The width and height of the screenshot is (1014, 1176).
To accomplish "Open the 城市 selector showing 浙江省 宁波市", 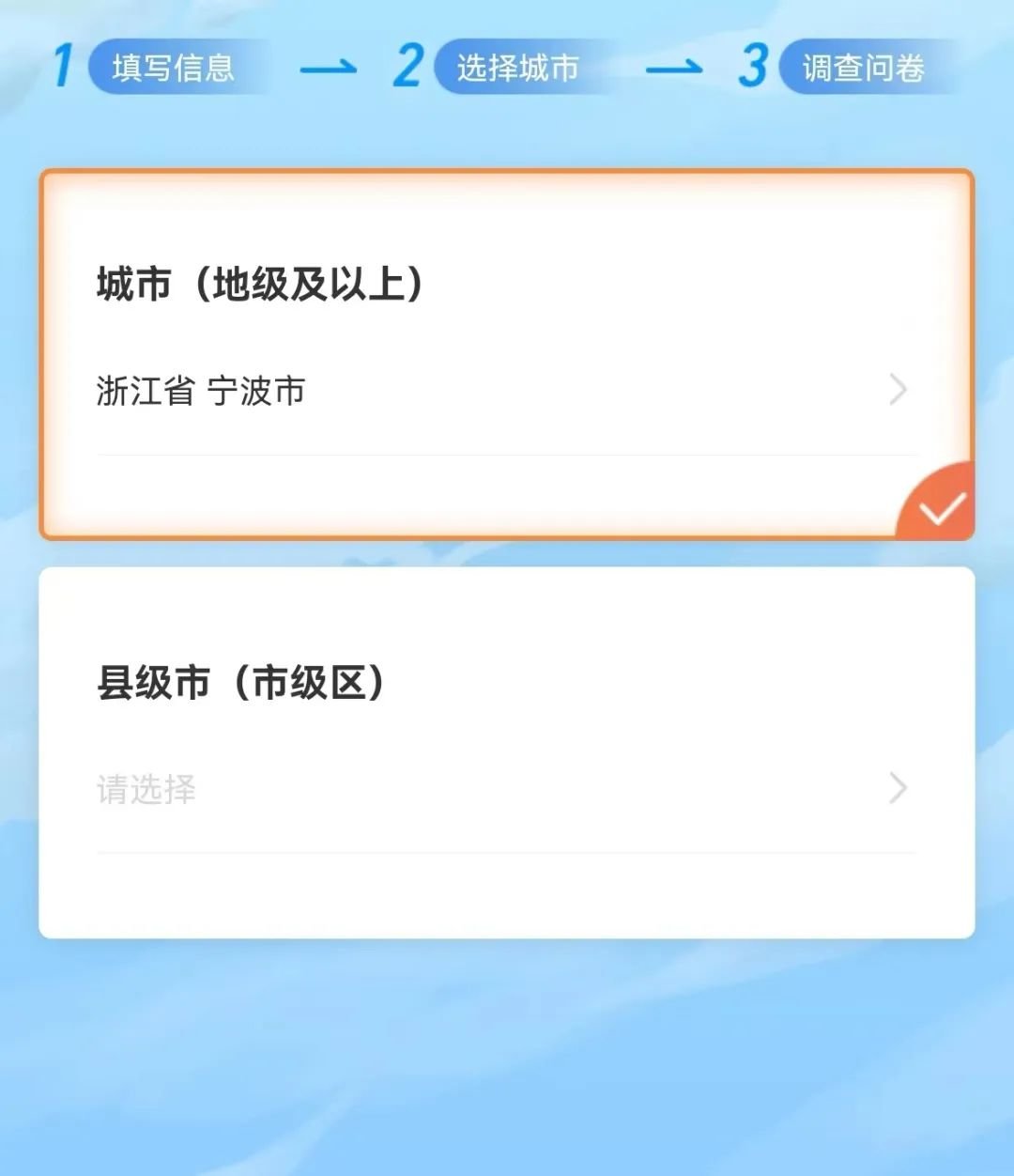I will pyautogui.click(x=505, y=391).
